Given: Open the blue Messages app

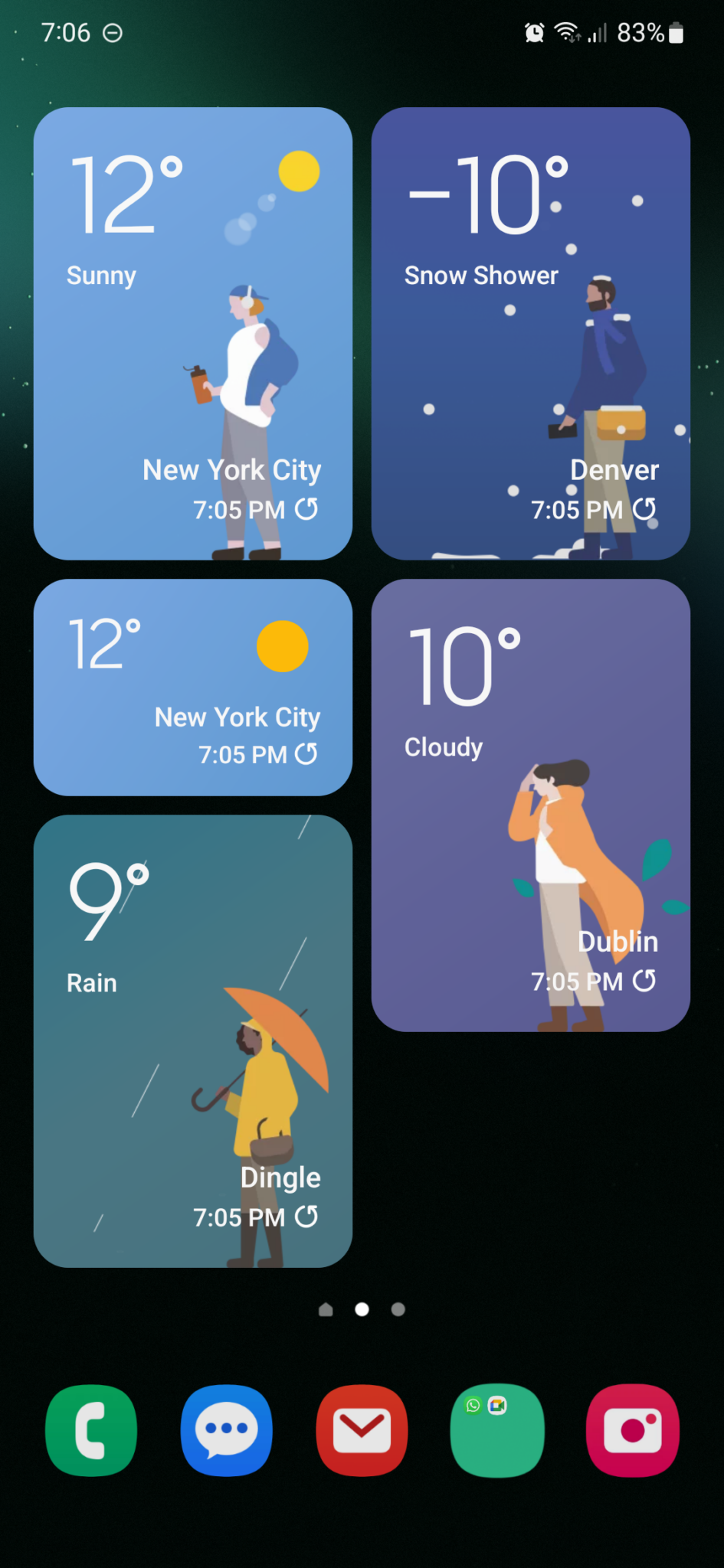Looking at the screenshot, I should click(227, 1429).
